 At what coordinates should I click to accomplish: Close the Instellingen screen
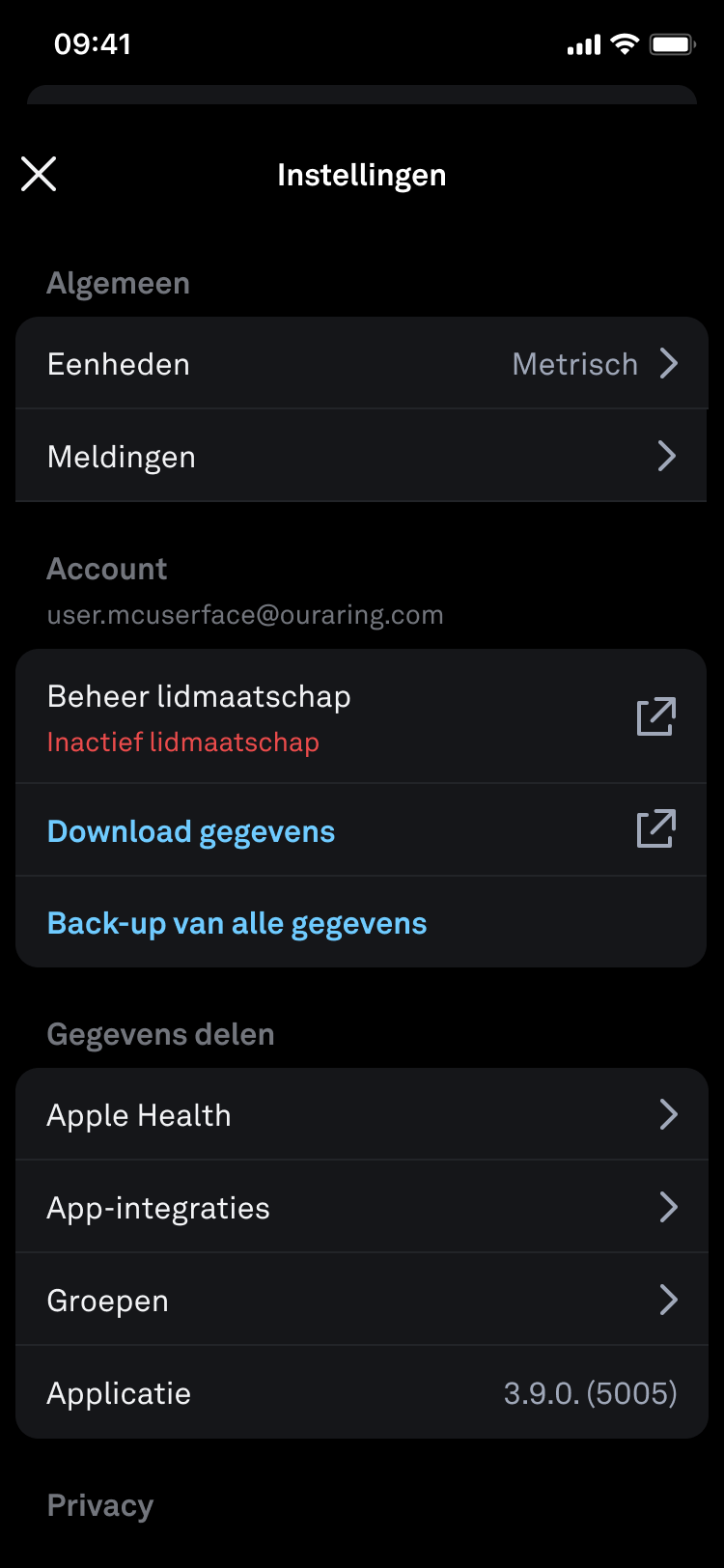pos(39,175)
